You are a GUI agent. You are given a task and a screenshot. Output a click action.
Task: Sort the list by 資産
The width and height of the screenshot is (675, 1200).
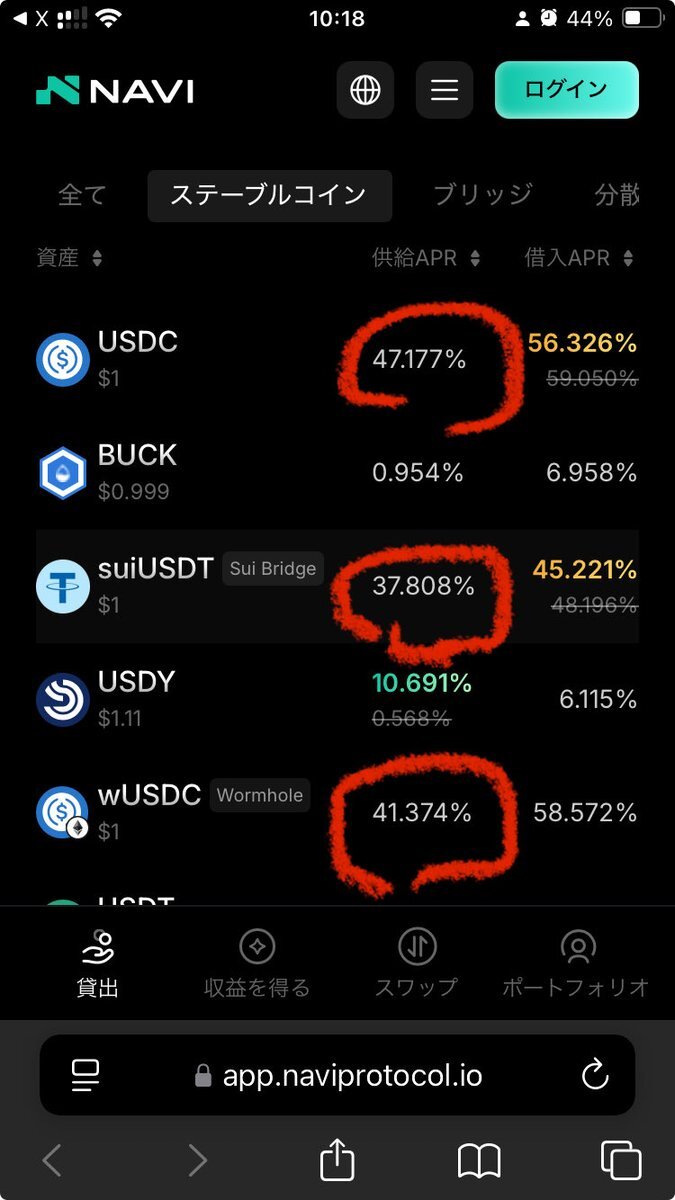69,258
